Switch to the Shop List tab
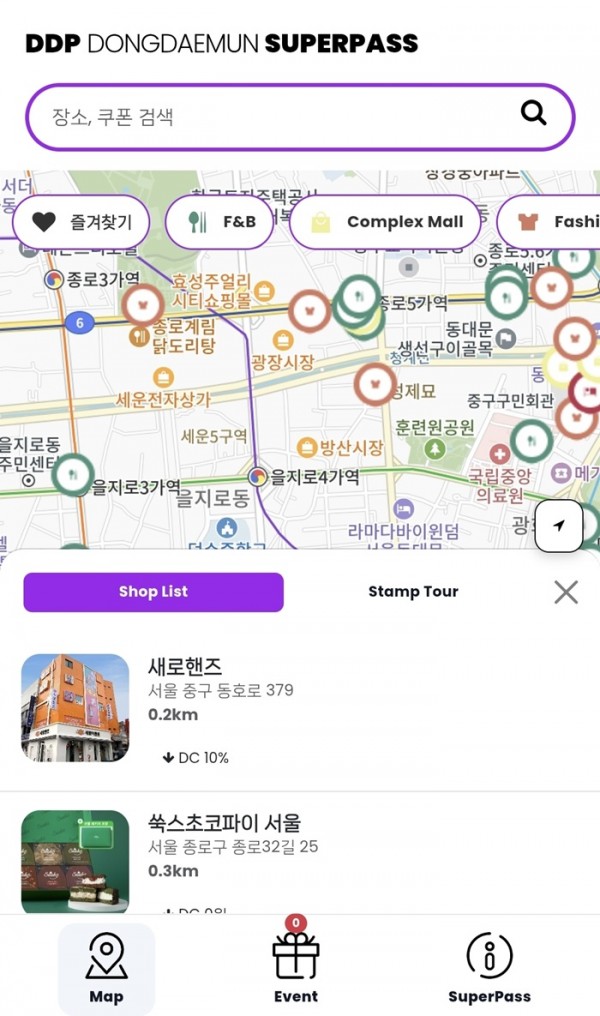Screen dimensions: 600x1016 [x=153, y=592]
